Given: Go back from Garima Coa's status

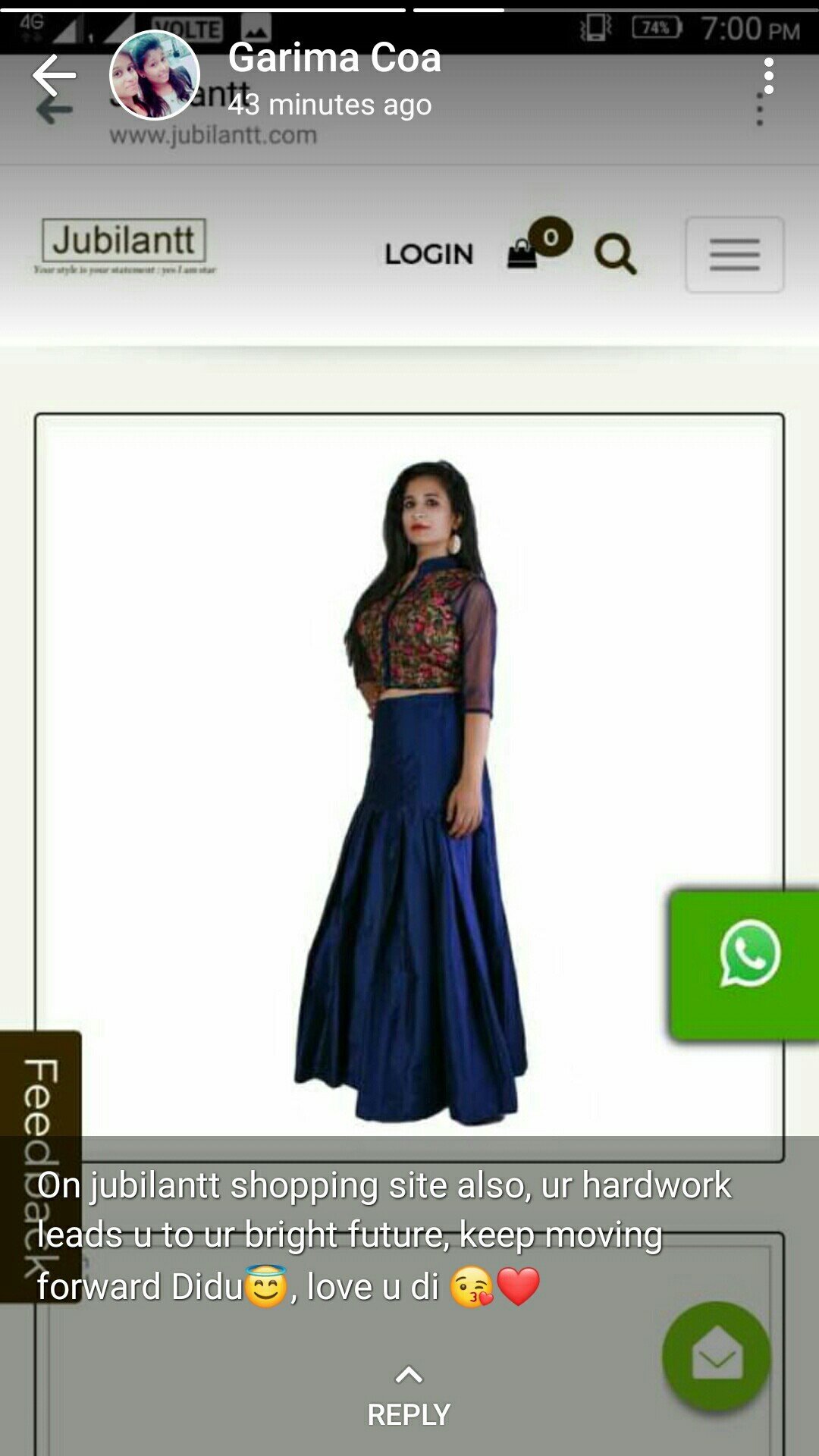Looking at the screenshot, I should [x=53, y=76].
